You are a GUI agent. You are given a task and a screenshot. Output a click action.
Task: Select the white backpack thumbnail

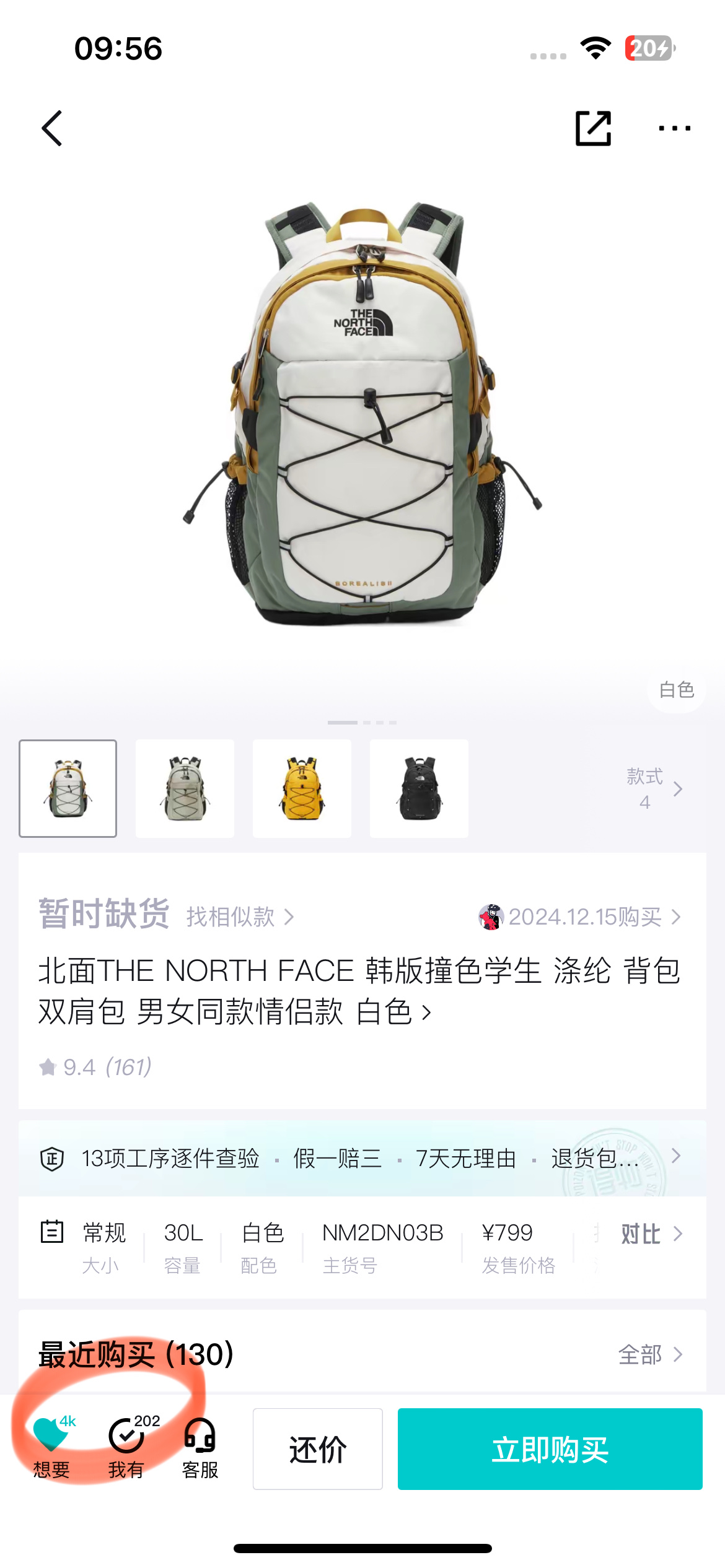[68, 788]
